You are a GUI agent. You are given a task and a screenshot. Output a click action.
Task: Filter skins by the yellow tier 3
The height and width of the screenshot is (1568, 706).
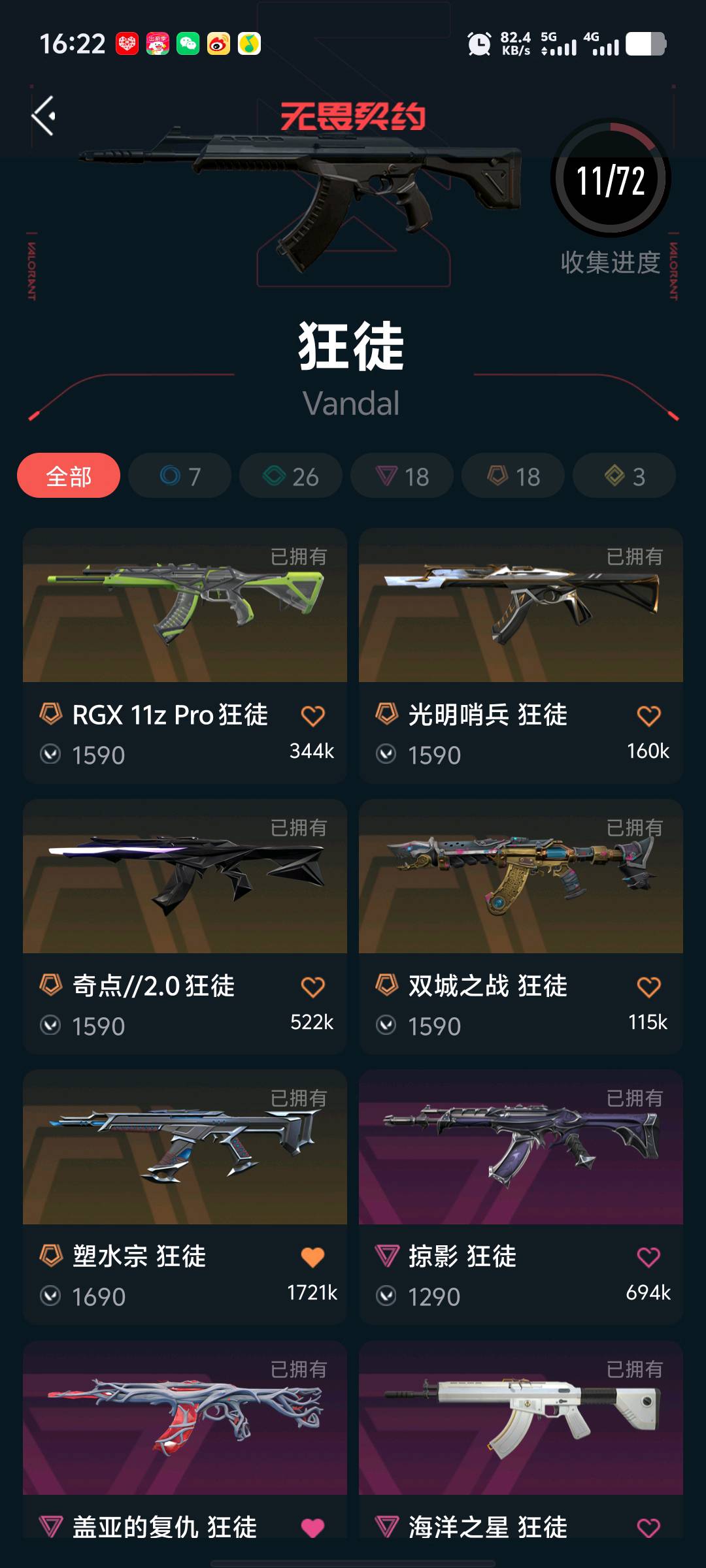point(624,476)
